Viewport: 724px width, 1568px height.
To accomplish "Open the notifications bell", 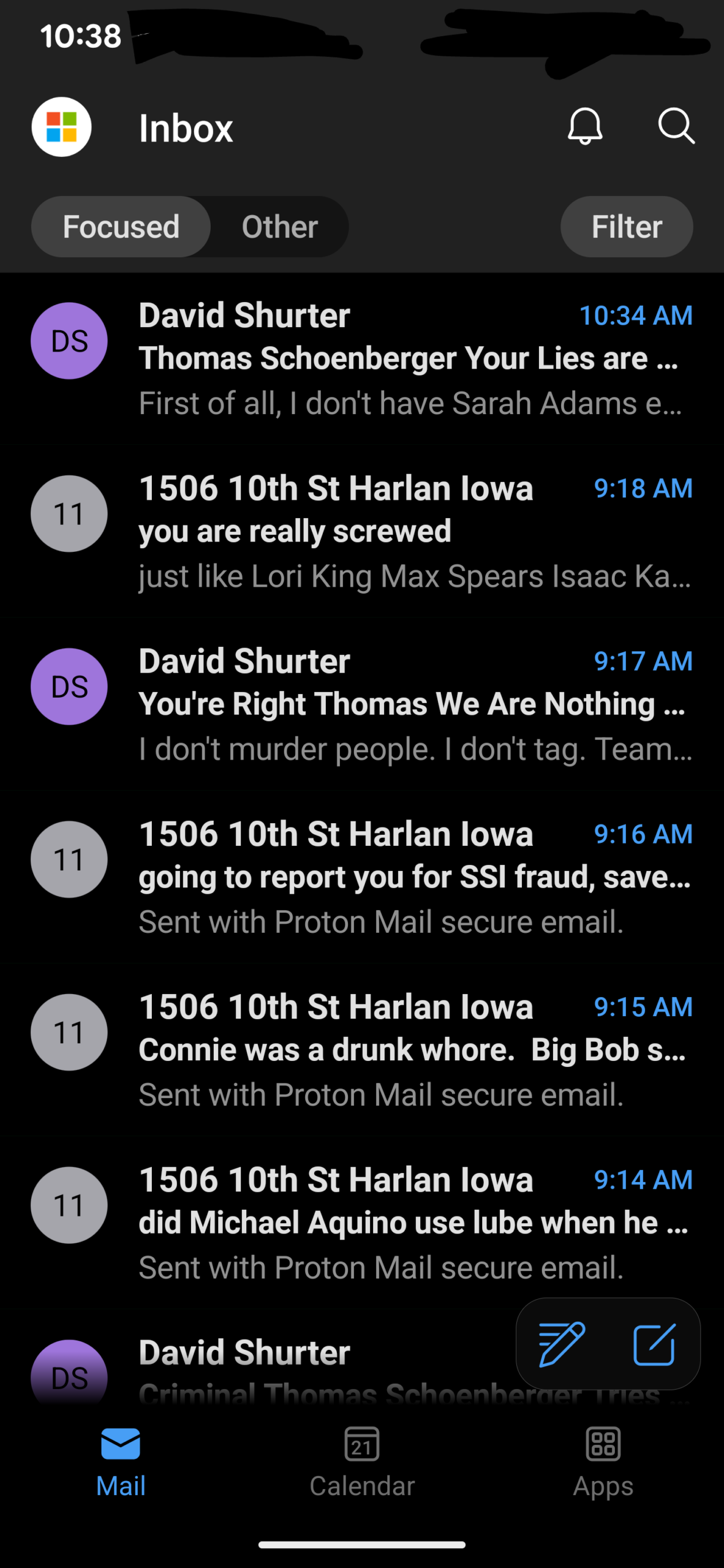I will [x=585, y=127].
